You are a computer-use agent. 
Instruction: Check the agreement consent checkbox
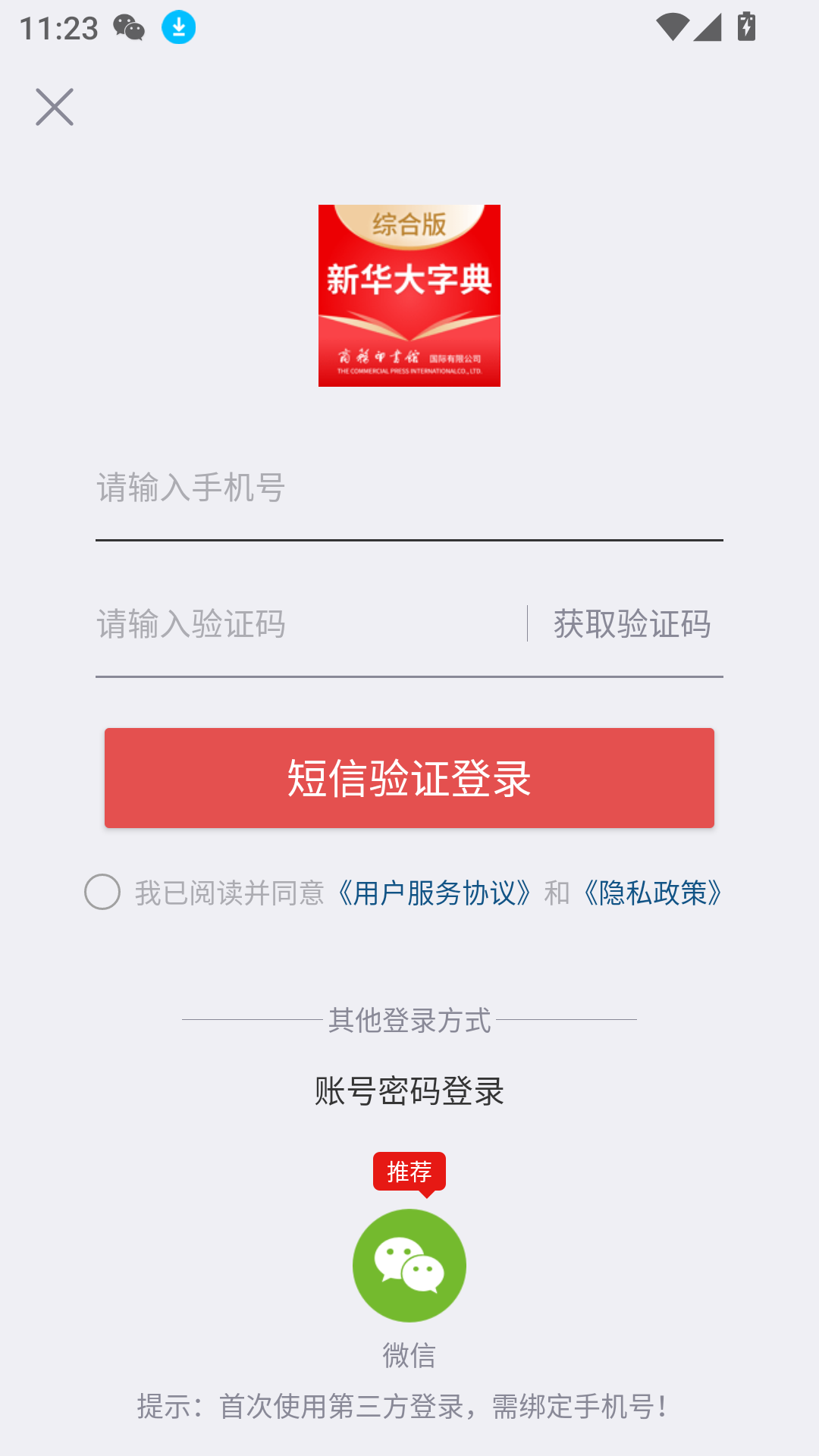click(x=102, y=892)
